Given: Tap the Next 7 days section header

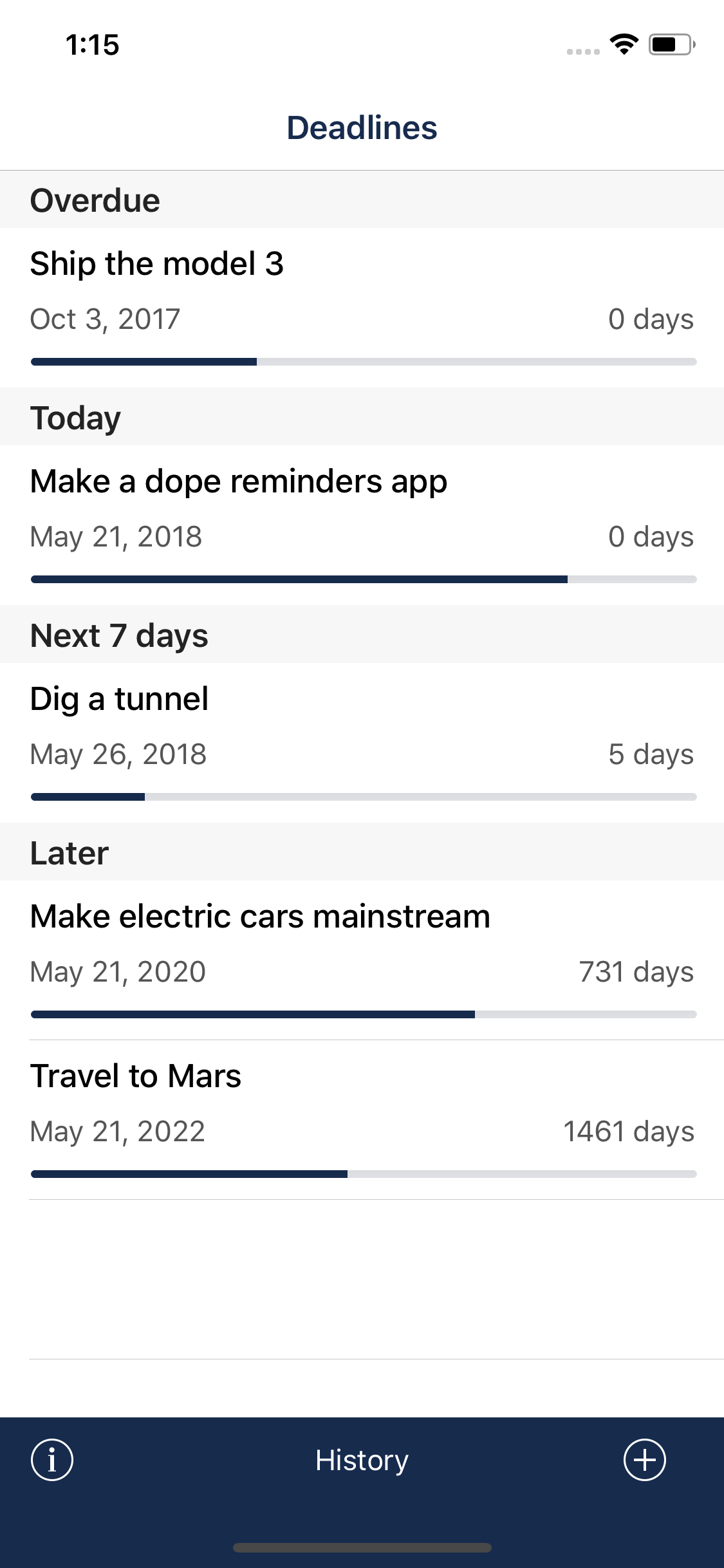Looking at the screenshot, I should tap(119, 635).
